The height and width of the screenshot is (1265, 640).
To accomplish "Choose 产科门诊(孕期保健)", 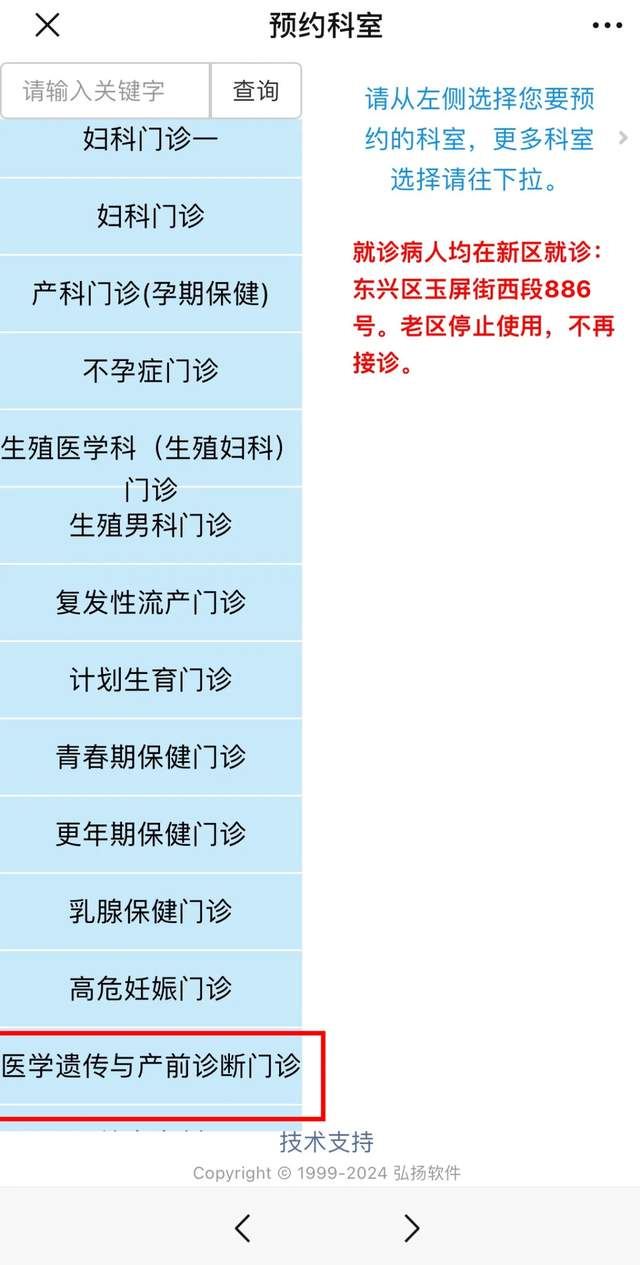I will [150, 294].
